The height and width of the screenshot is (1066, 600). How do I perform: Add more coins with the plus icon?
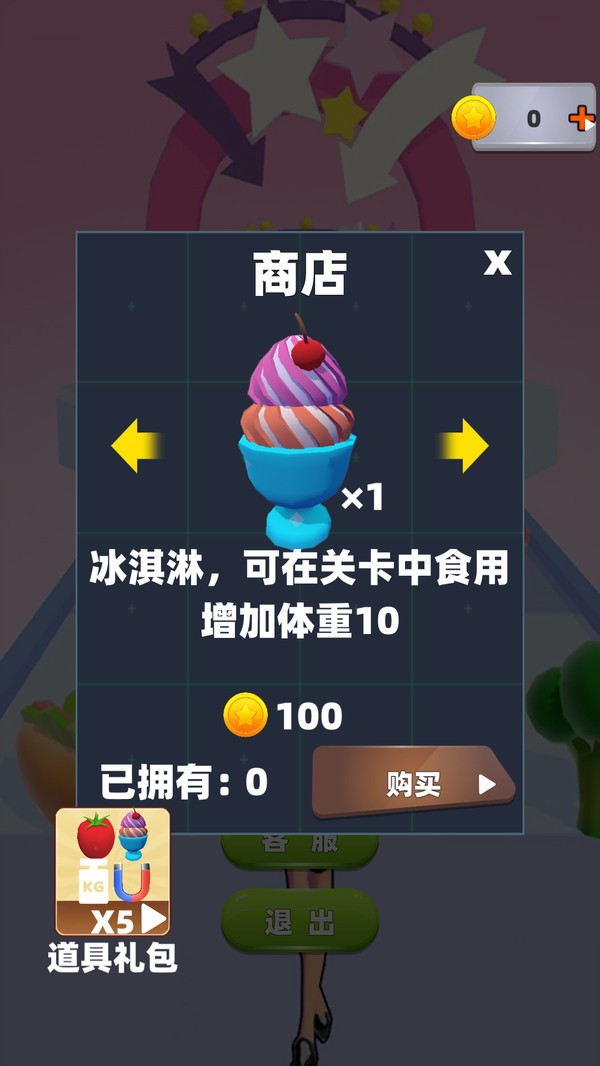[x=581, y=119]
